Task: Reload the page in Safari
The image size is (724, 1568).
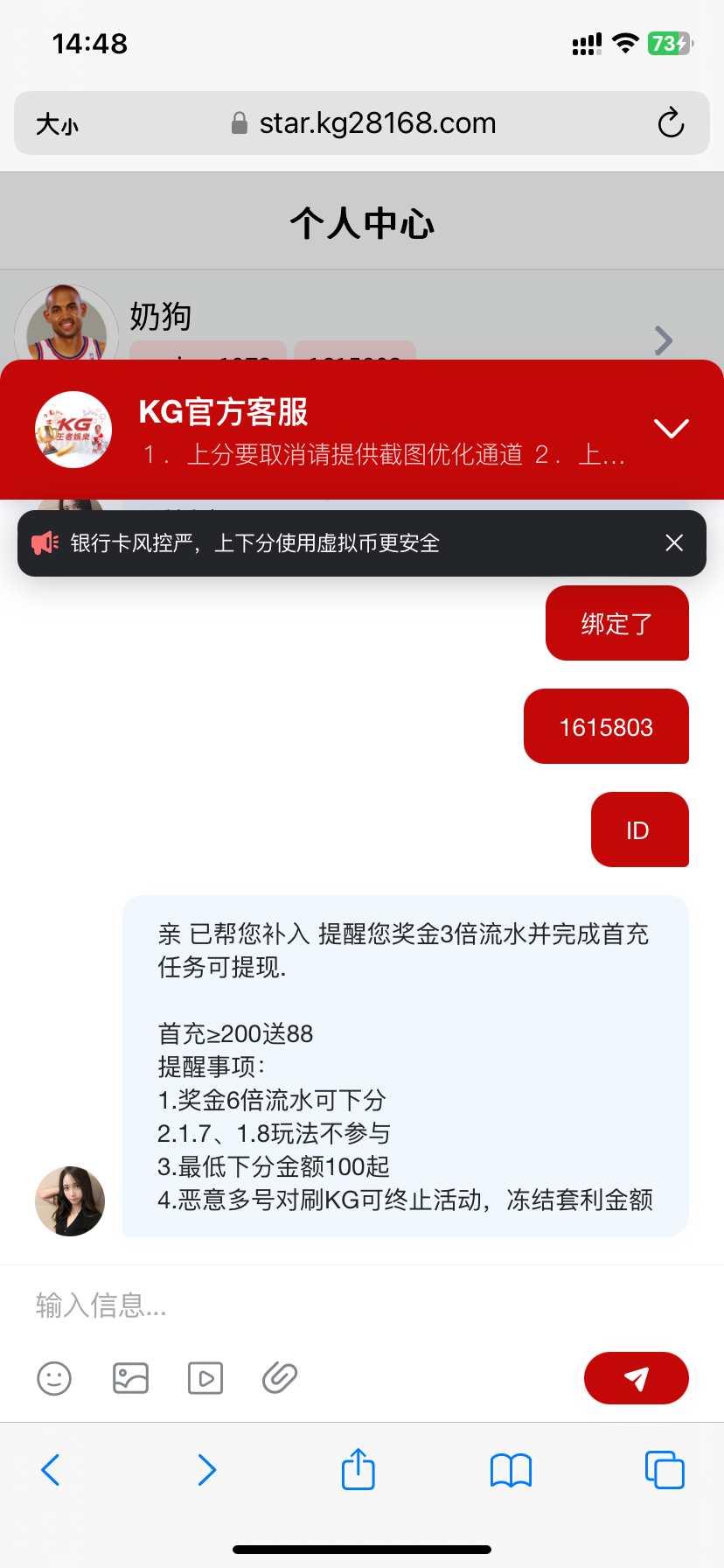Action: pos(671,123)
